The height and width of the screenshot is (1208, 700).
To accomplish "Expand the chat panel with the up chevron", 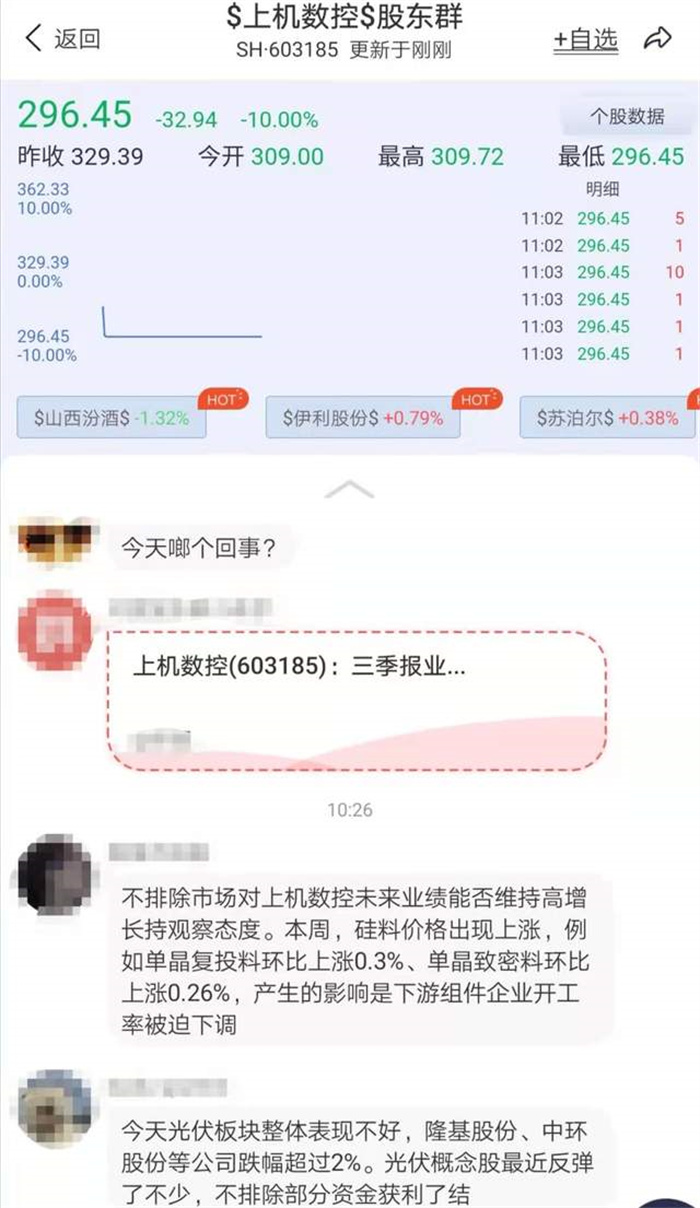I will coord(349,490).
